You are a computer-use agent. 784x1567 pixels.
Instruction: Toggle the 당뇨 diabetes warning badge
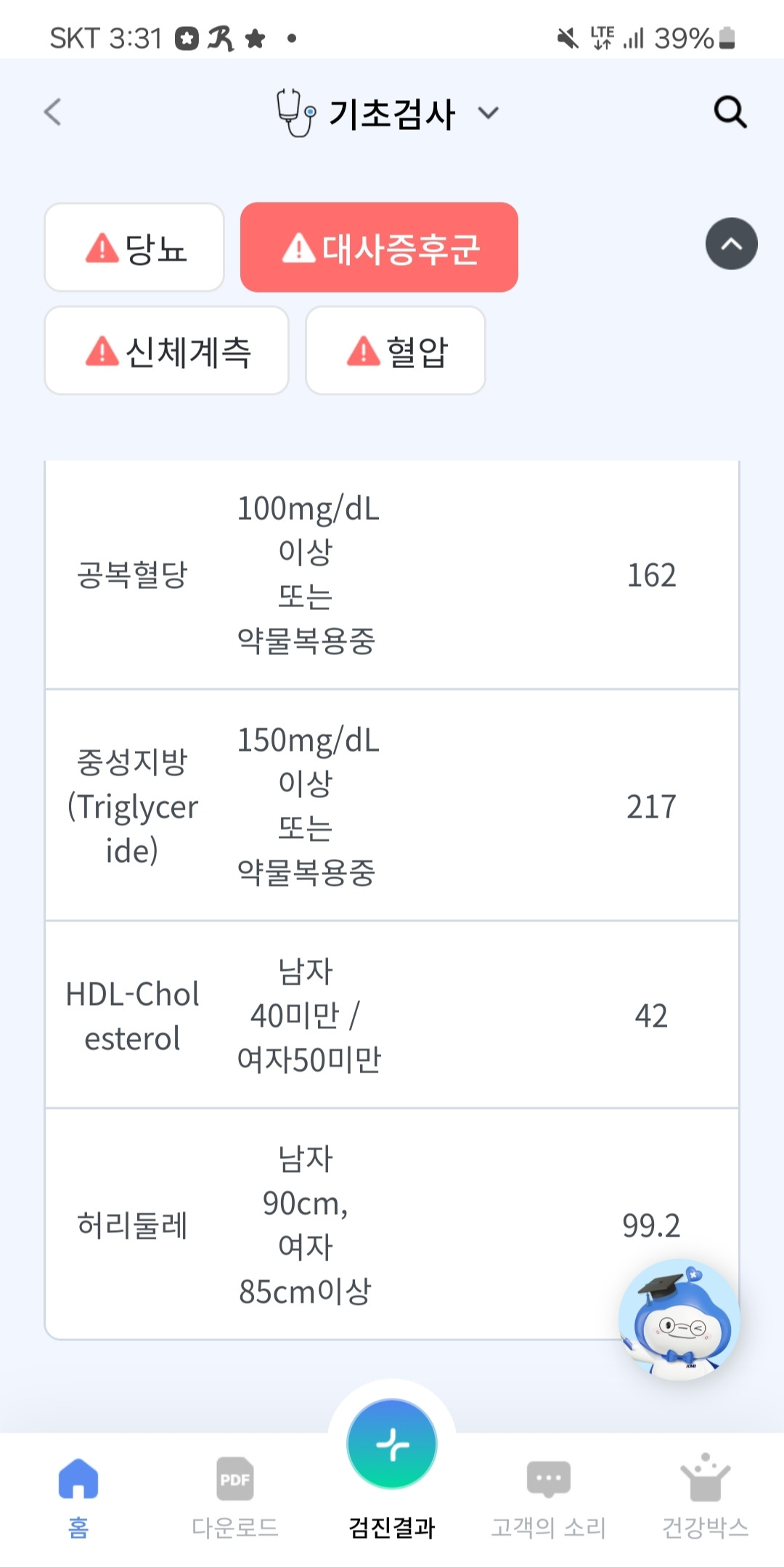[x=134, y=247]
